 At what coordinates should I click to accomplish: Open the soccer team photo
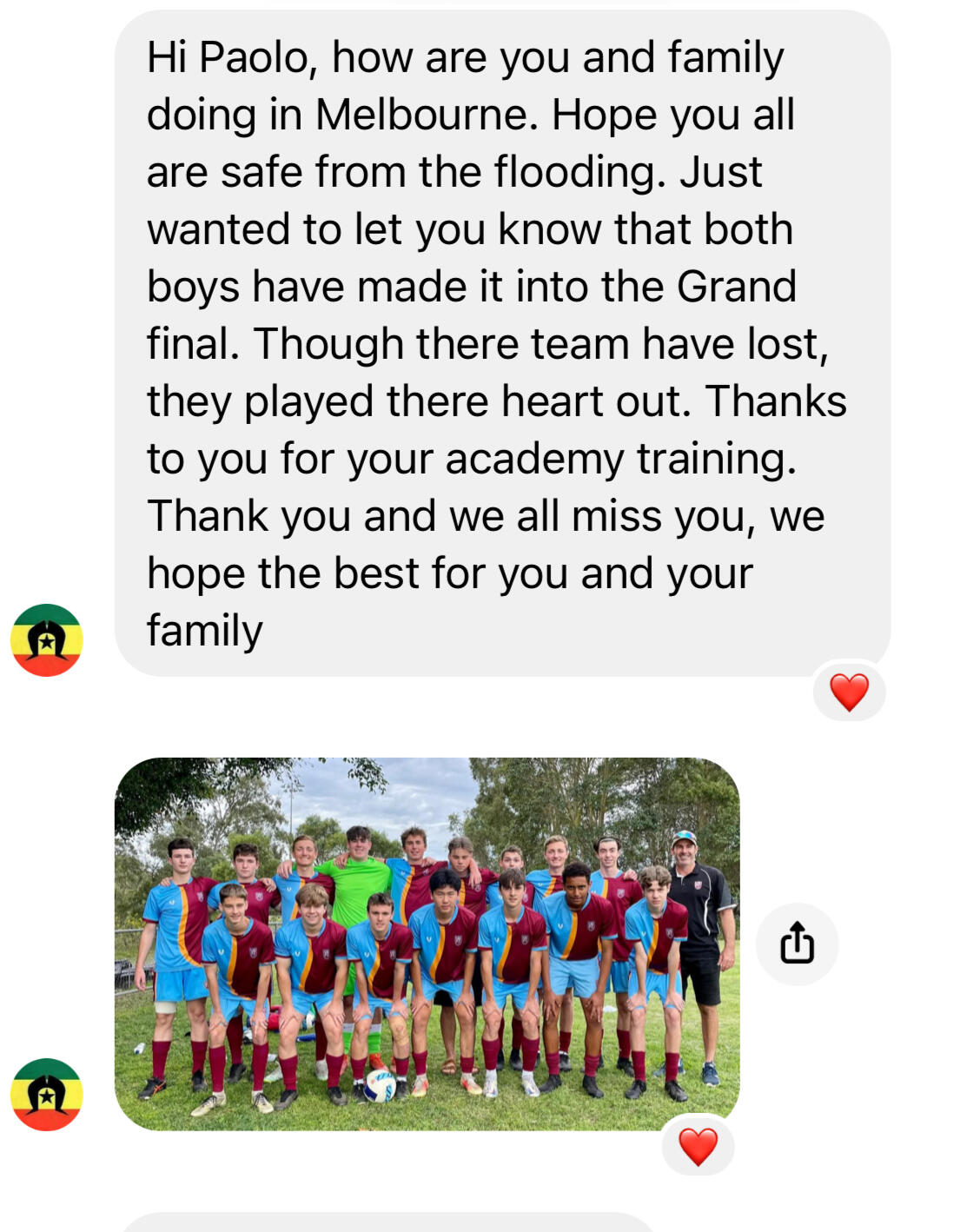(x=427, y=944)
